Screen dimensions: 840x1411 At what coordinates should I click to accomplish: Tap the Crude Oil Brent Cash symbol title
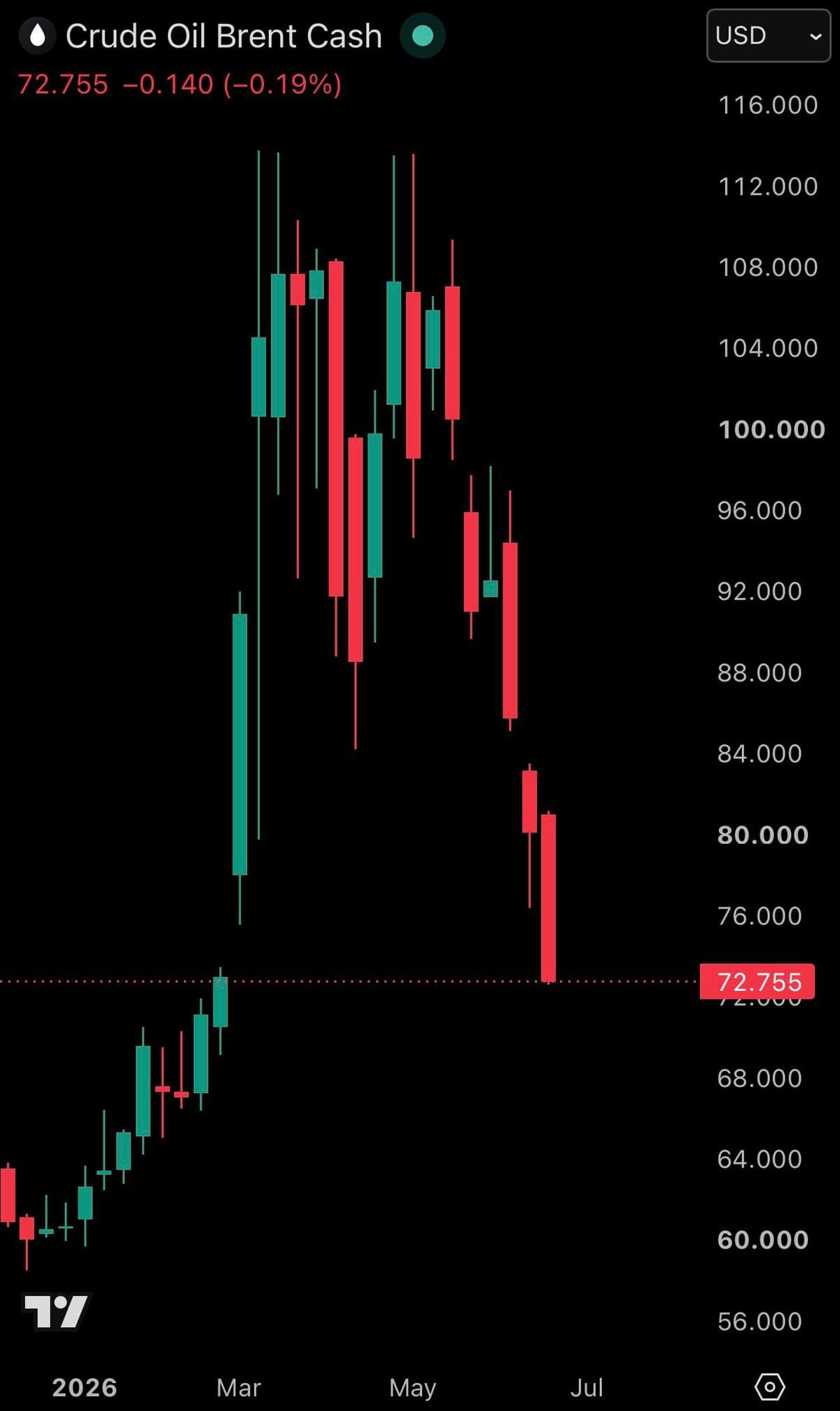click(224, 36)
